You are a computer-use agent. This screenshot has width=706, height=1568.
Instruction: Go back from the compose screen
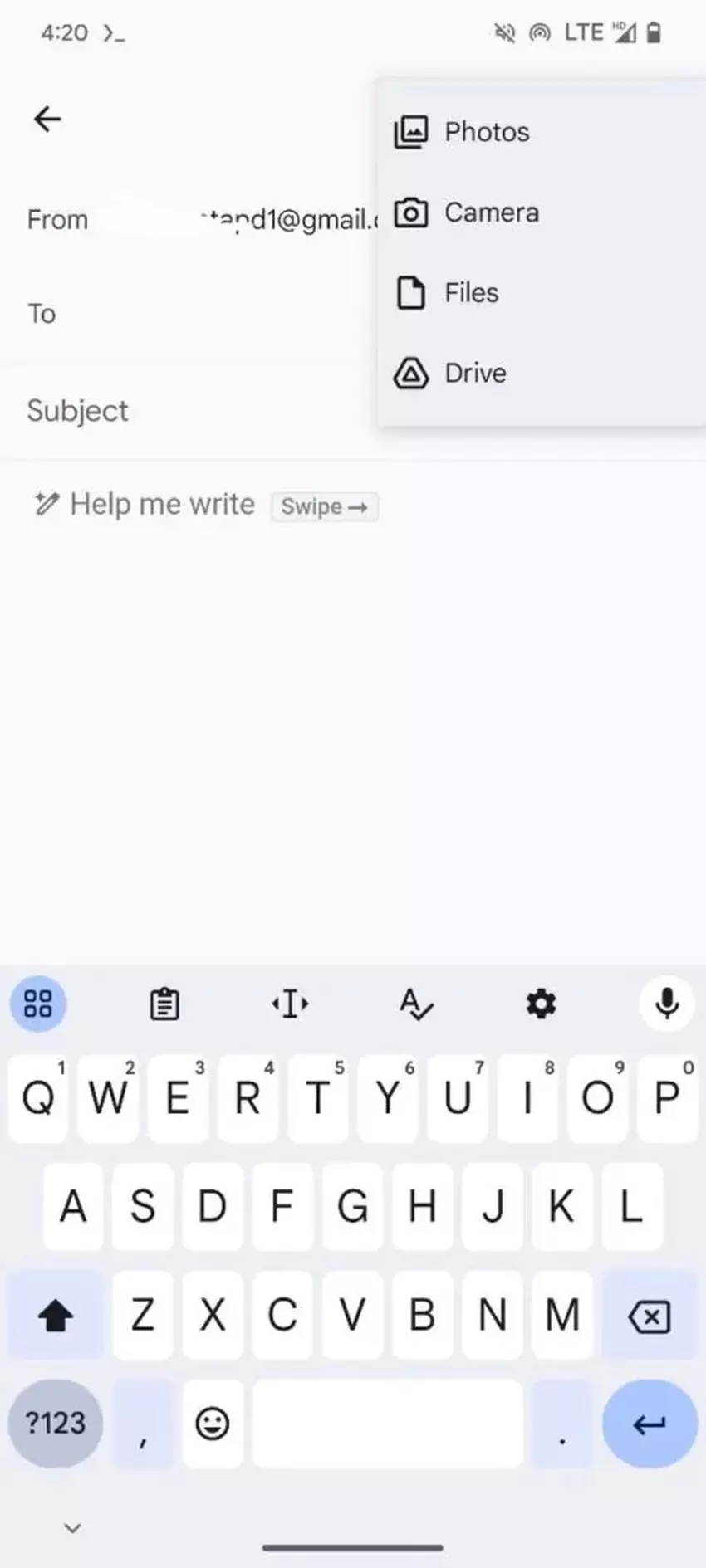coord(47,120)
